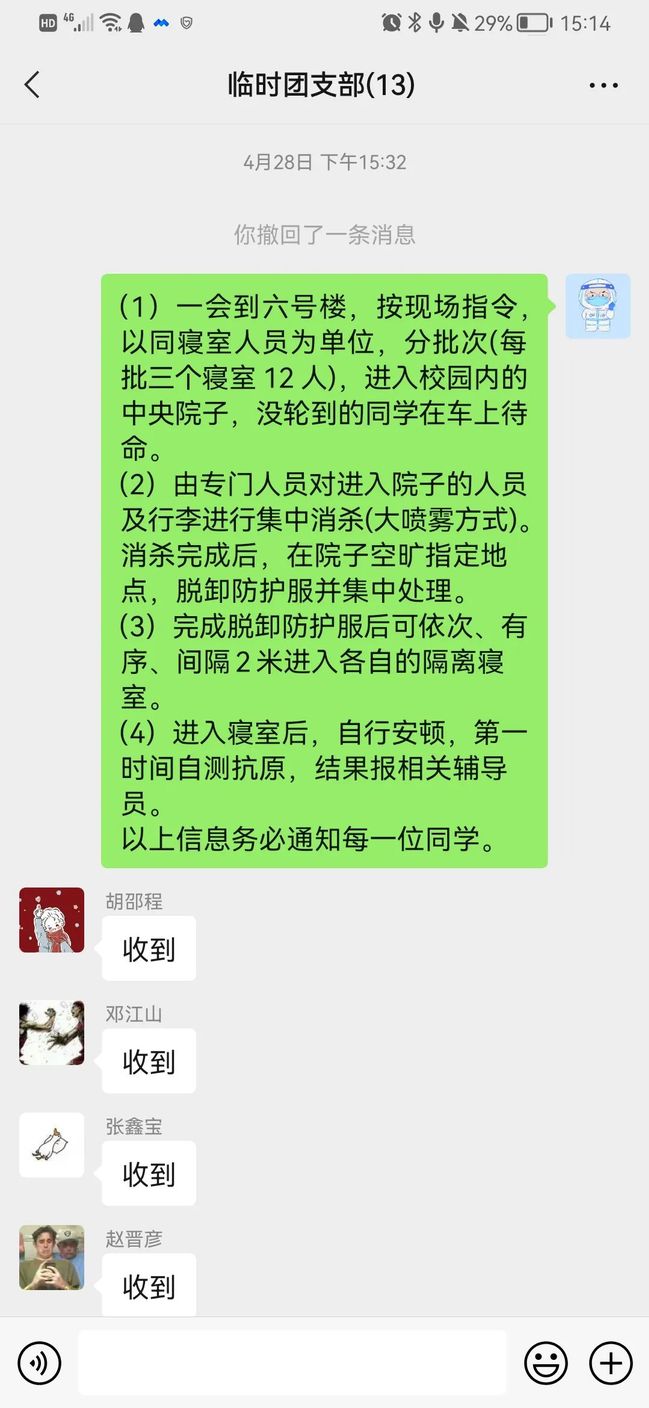View 邓江山's profile avatar

(52, 1032)
